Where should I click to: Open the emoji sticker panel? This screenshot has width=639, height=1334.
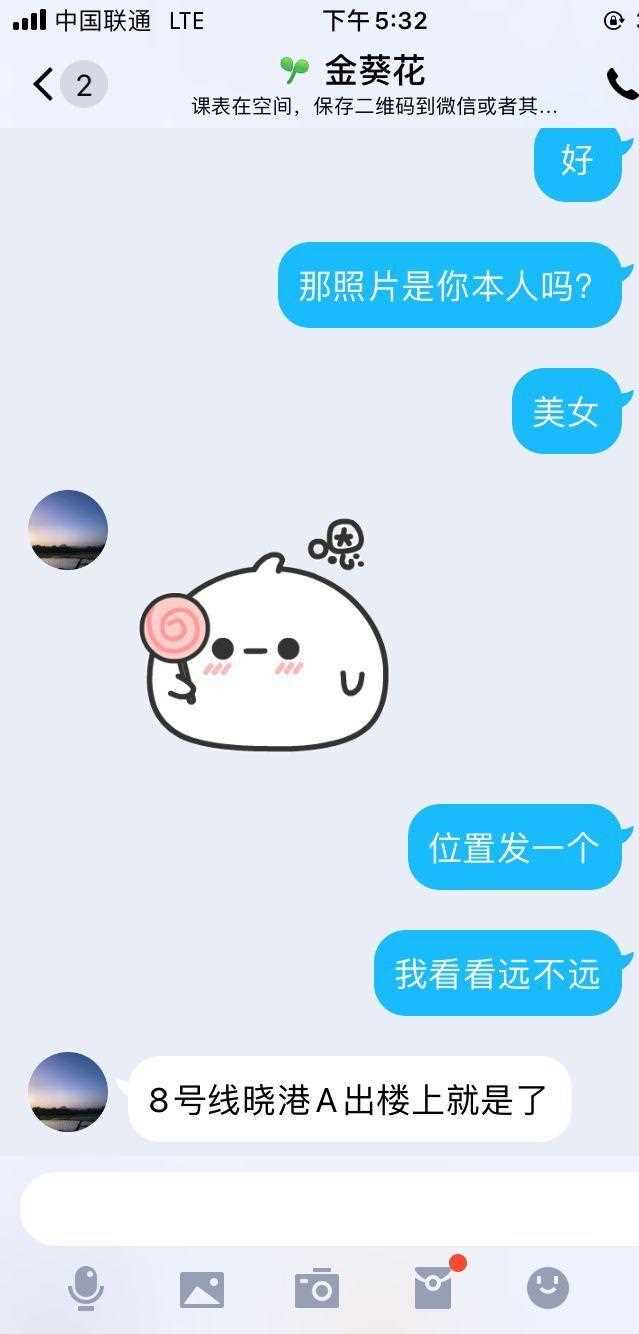(548, 1288)
